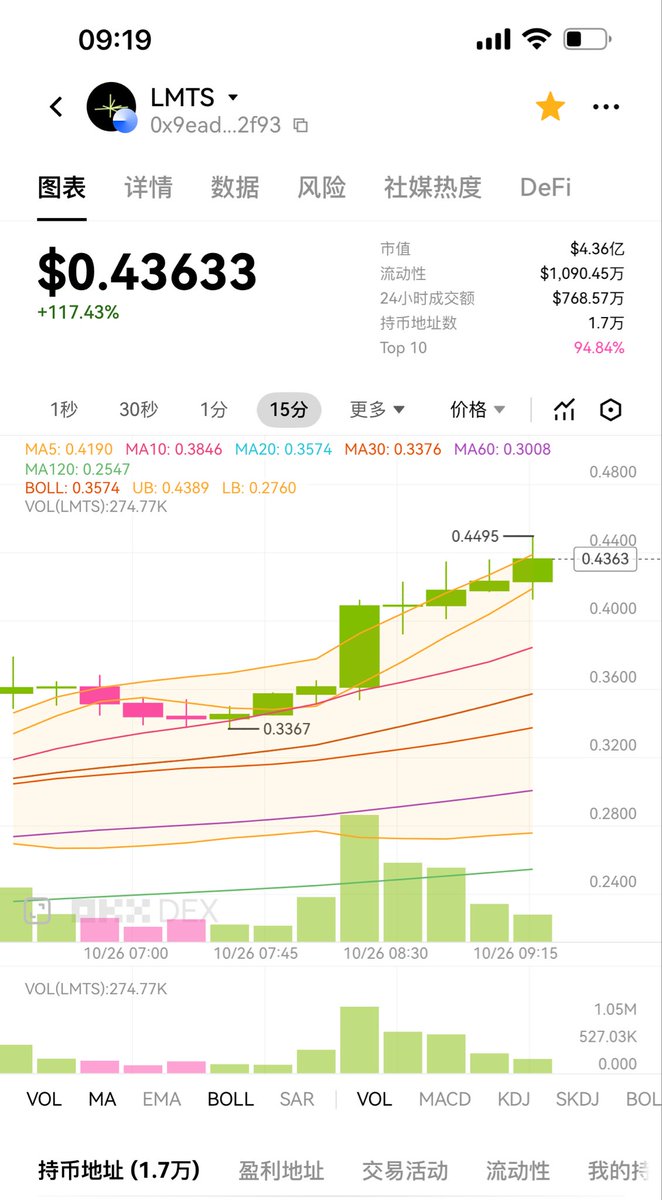Open the three-dot overflow menu
662x1200 pixels.
606,106
